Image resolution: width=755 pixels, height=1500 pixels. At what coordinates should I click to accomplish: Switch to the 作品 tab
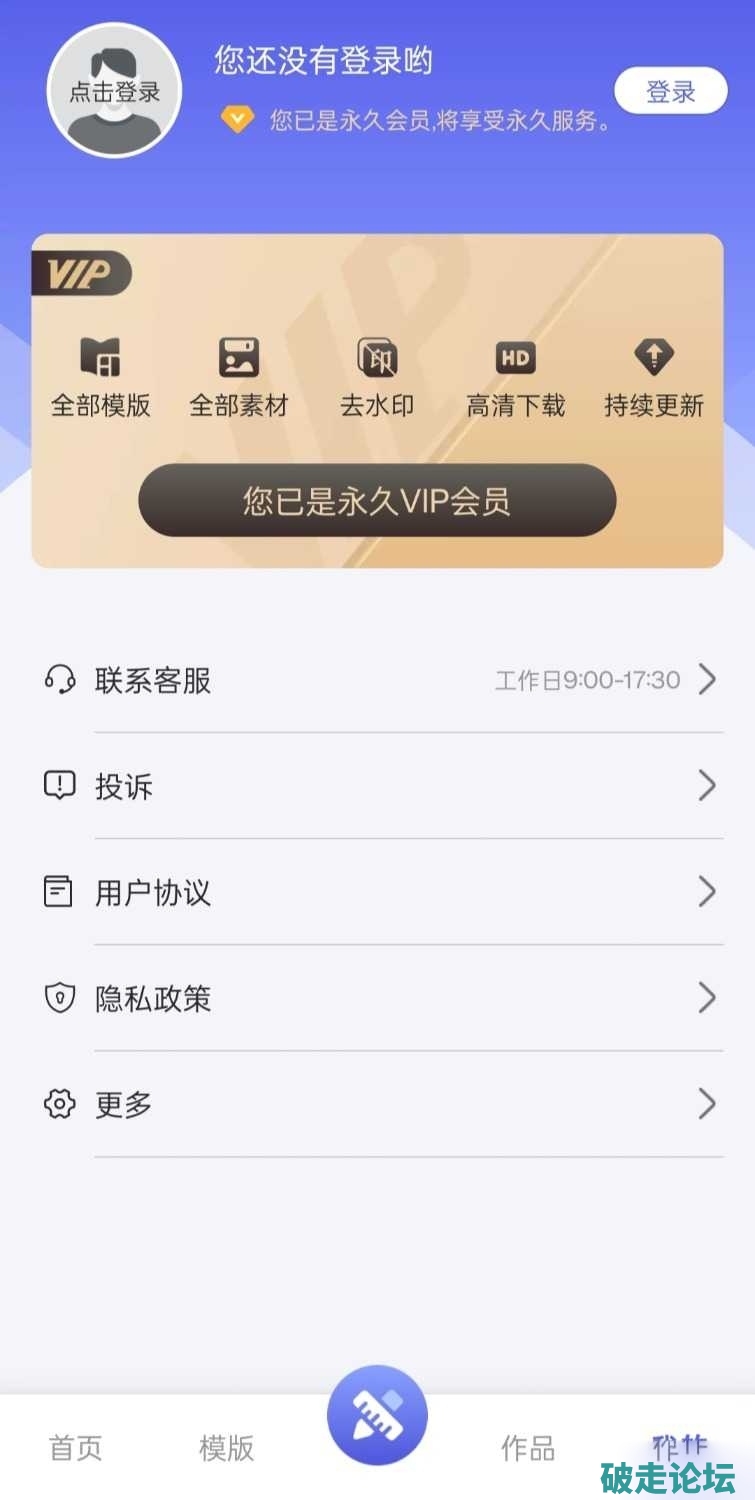528,1447
